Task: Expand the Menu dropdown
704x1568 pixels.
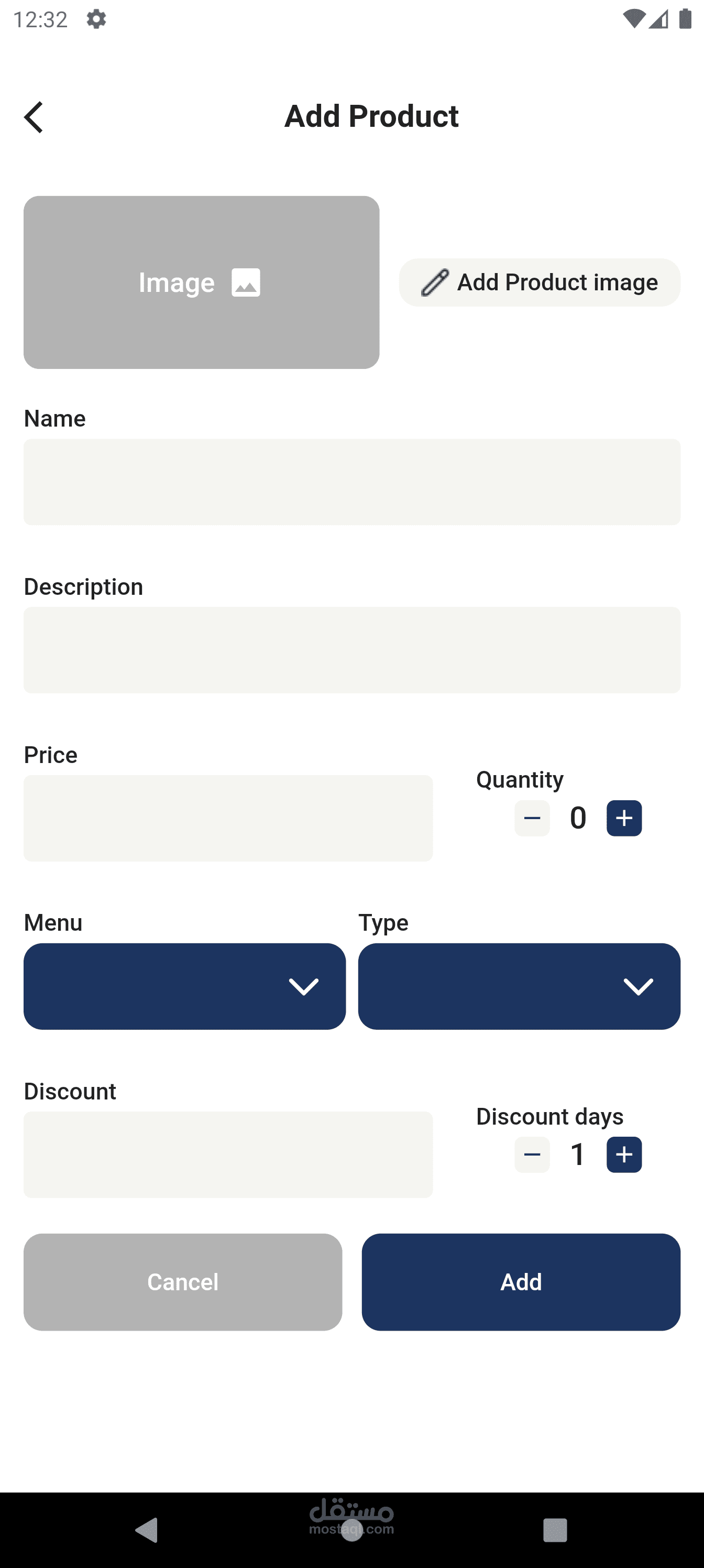Action: [x=185, y=986]
